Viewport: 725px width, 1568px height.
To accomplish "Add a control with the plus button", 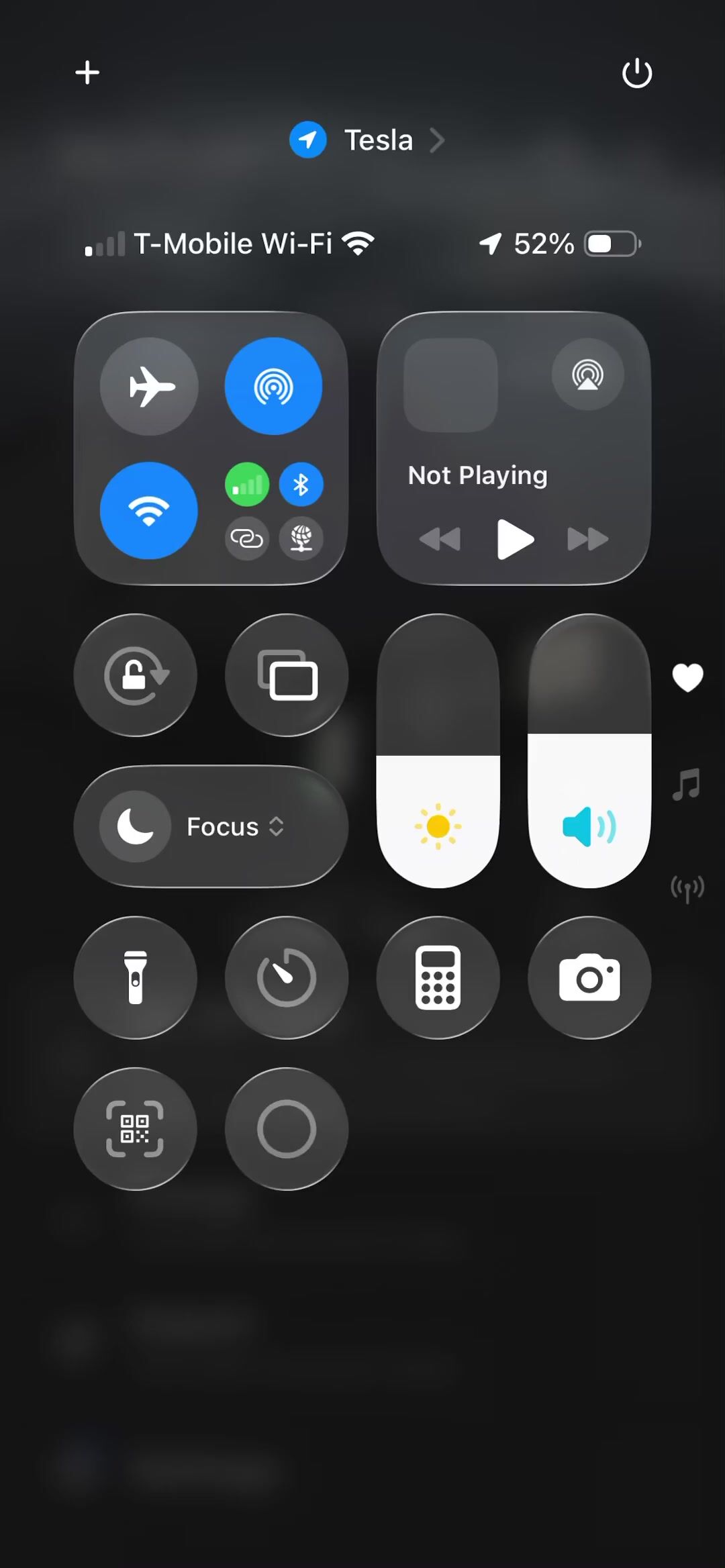I will click(87, 72).
